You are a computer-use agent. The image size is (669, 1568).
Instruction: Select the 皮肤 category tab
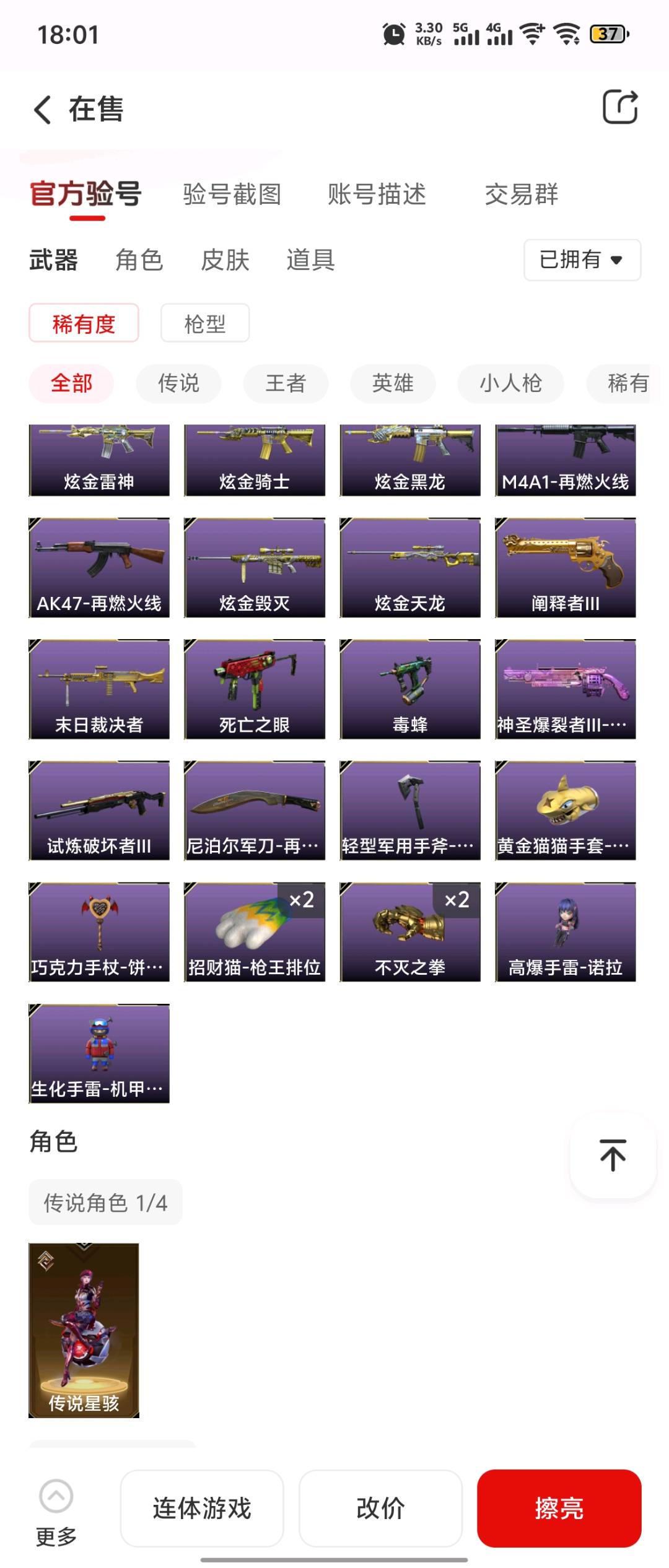225,260
